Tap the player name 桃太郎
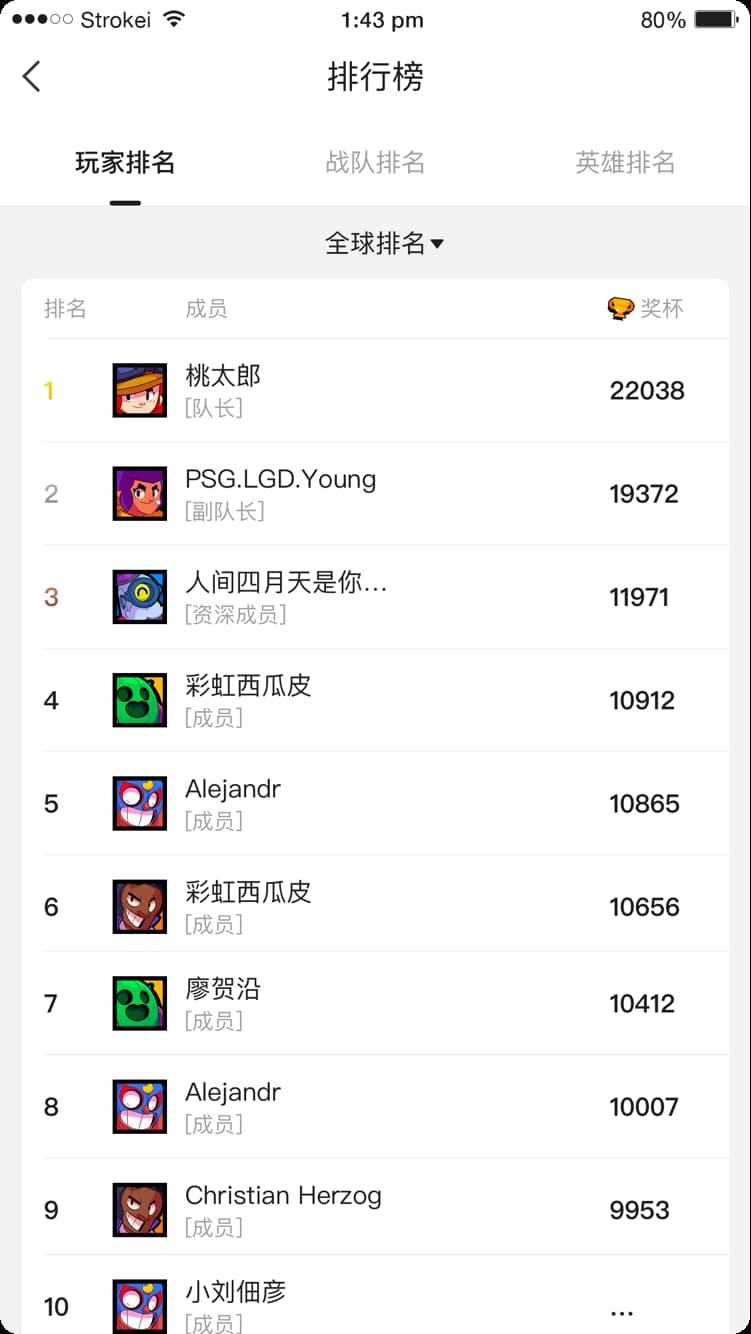This screenshot has height=1334, width=751. (223, 377)
